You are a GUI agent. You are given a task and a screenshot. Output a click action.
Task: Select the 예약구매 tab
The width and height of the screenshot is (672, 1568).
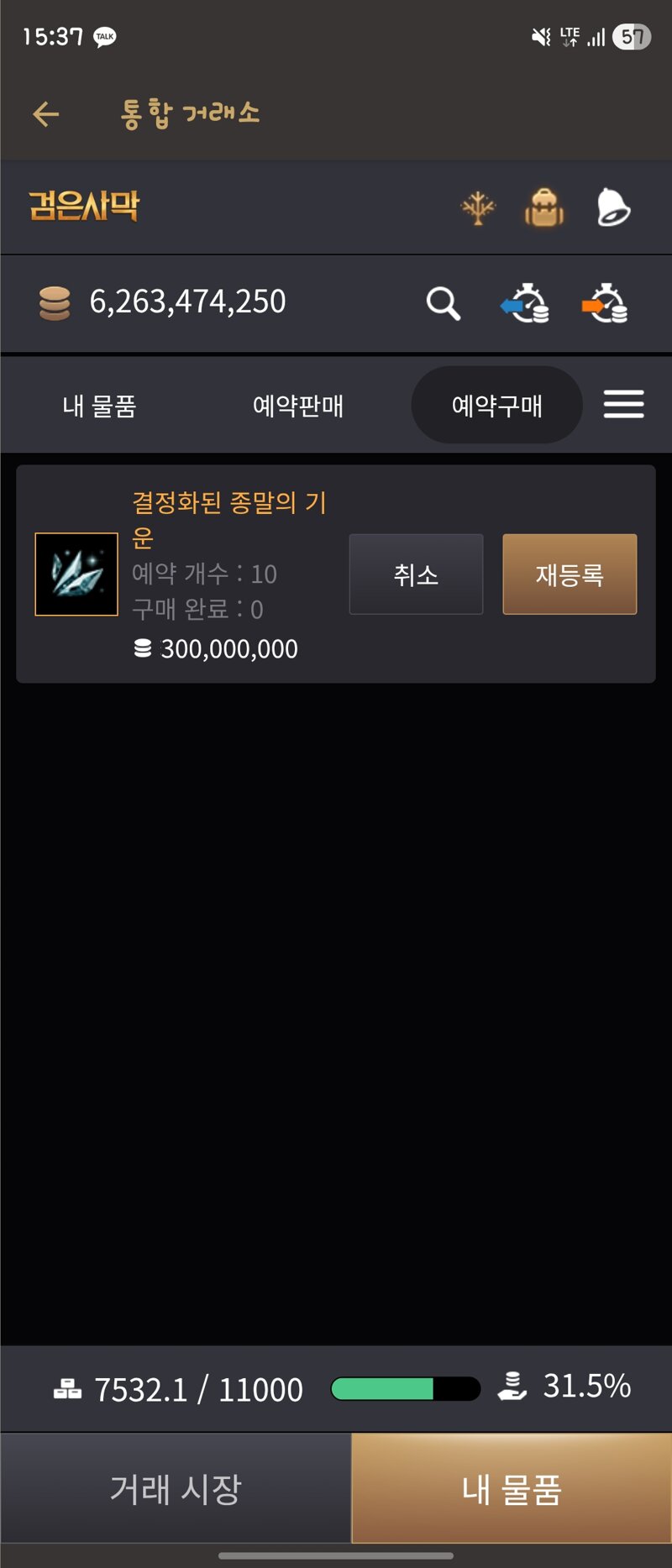pos(496,406)
